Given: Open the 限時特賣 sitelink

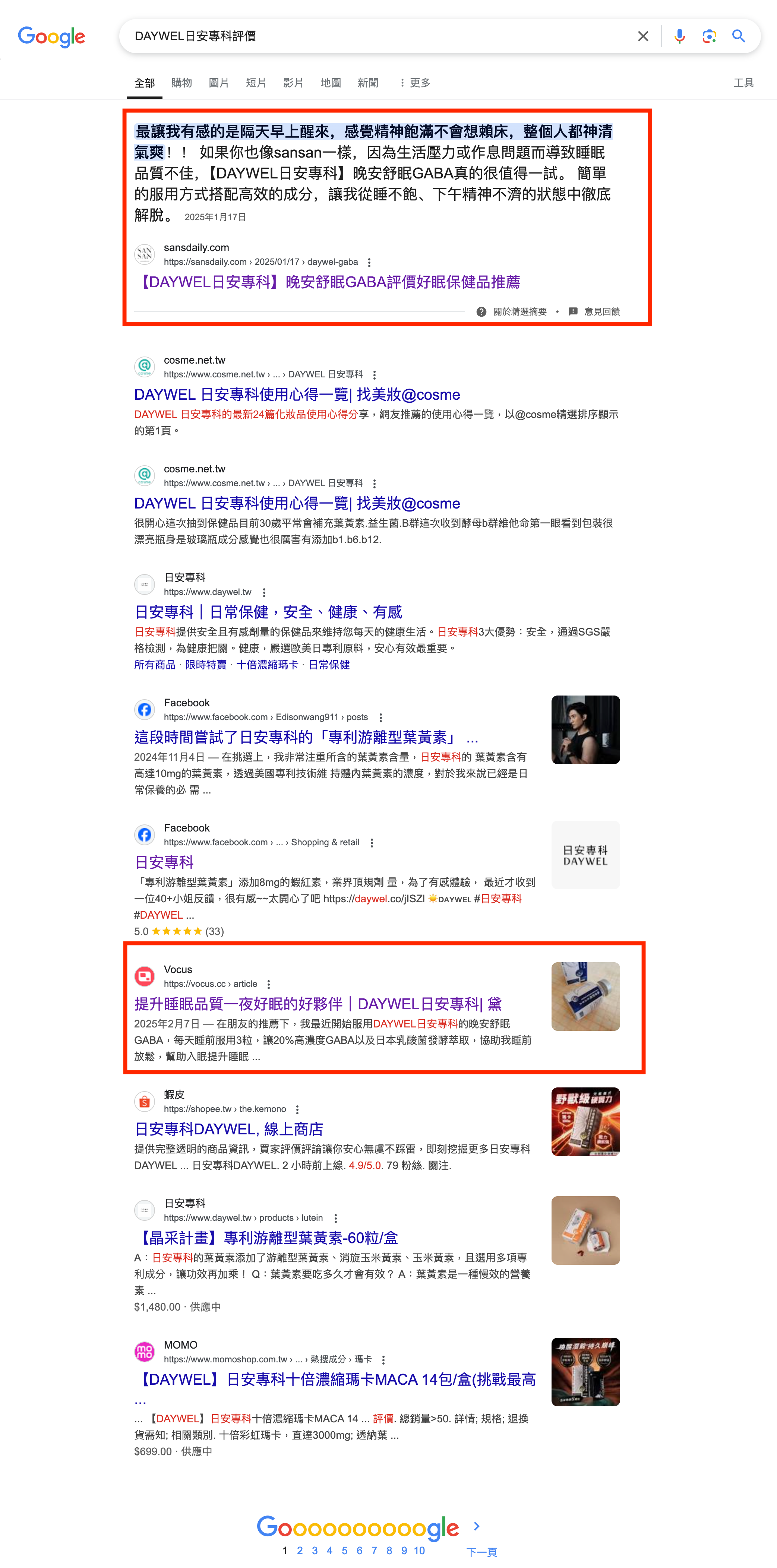Looking at the screenshot, I should [206, 665].
